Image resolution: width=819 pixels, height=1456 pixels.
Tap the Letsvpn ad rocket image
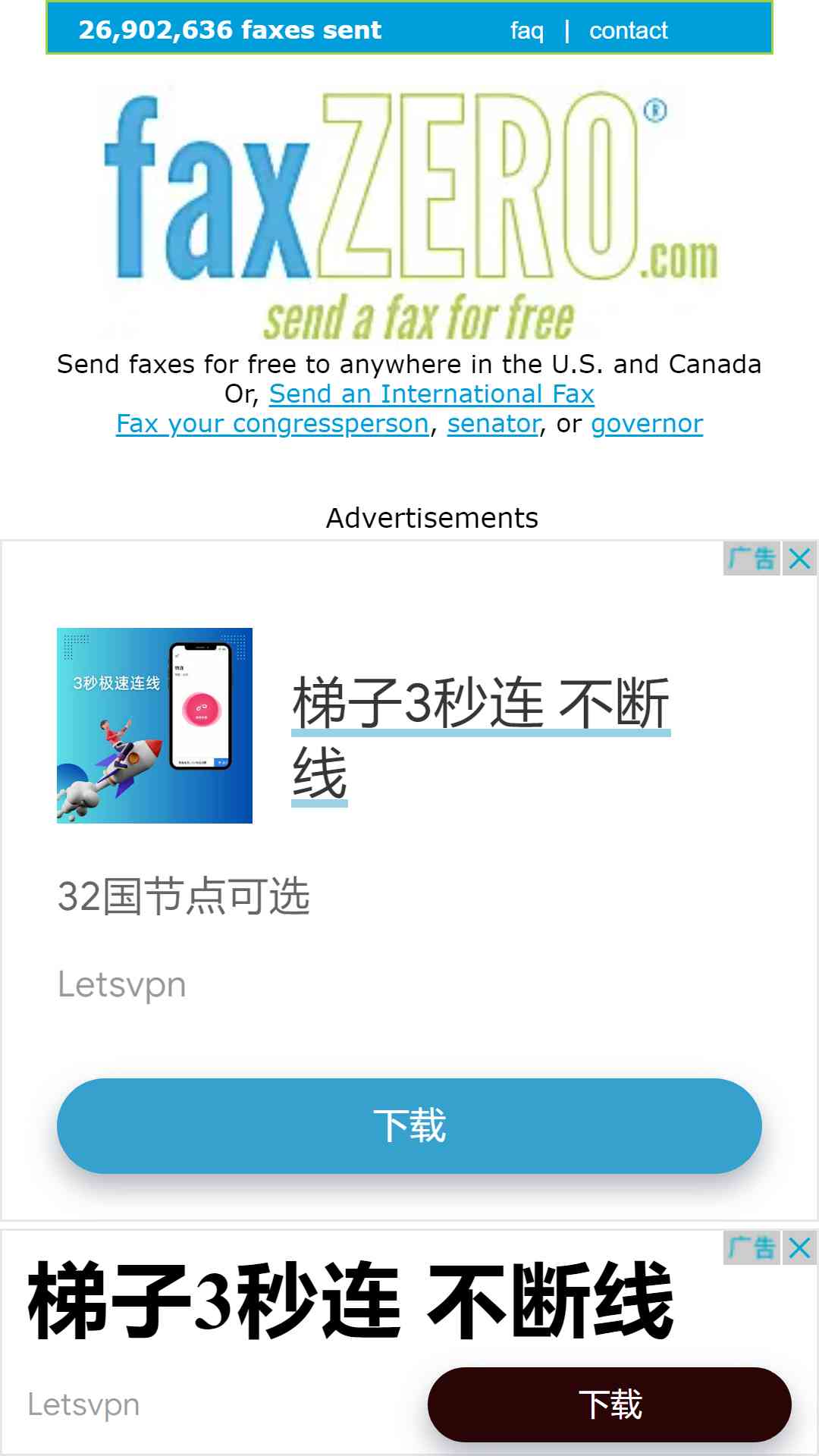click(155, 726)
